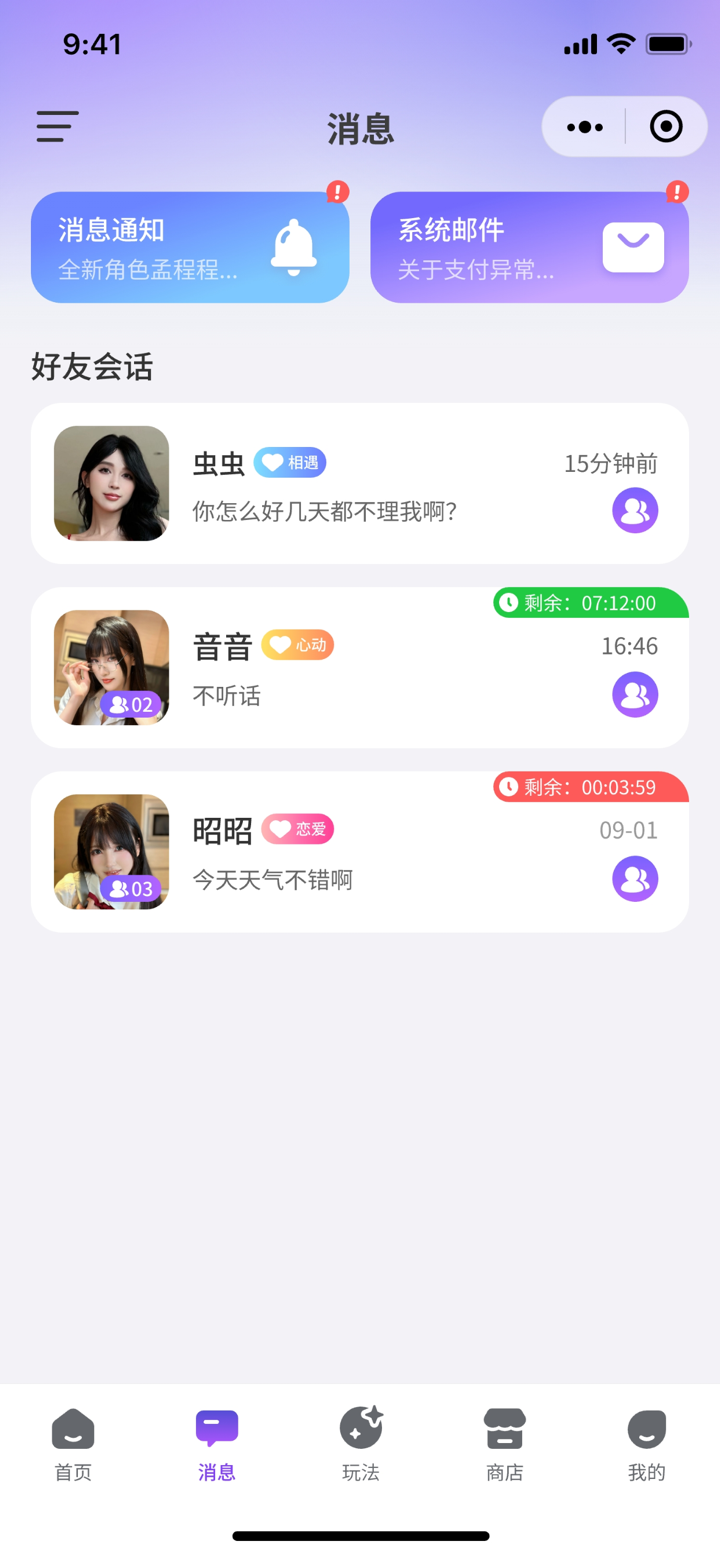Open the envelope icon on 系统邮件 card
Viewport: 720px width, 1558px height.
[x=634, y=247]
